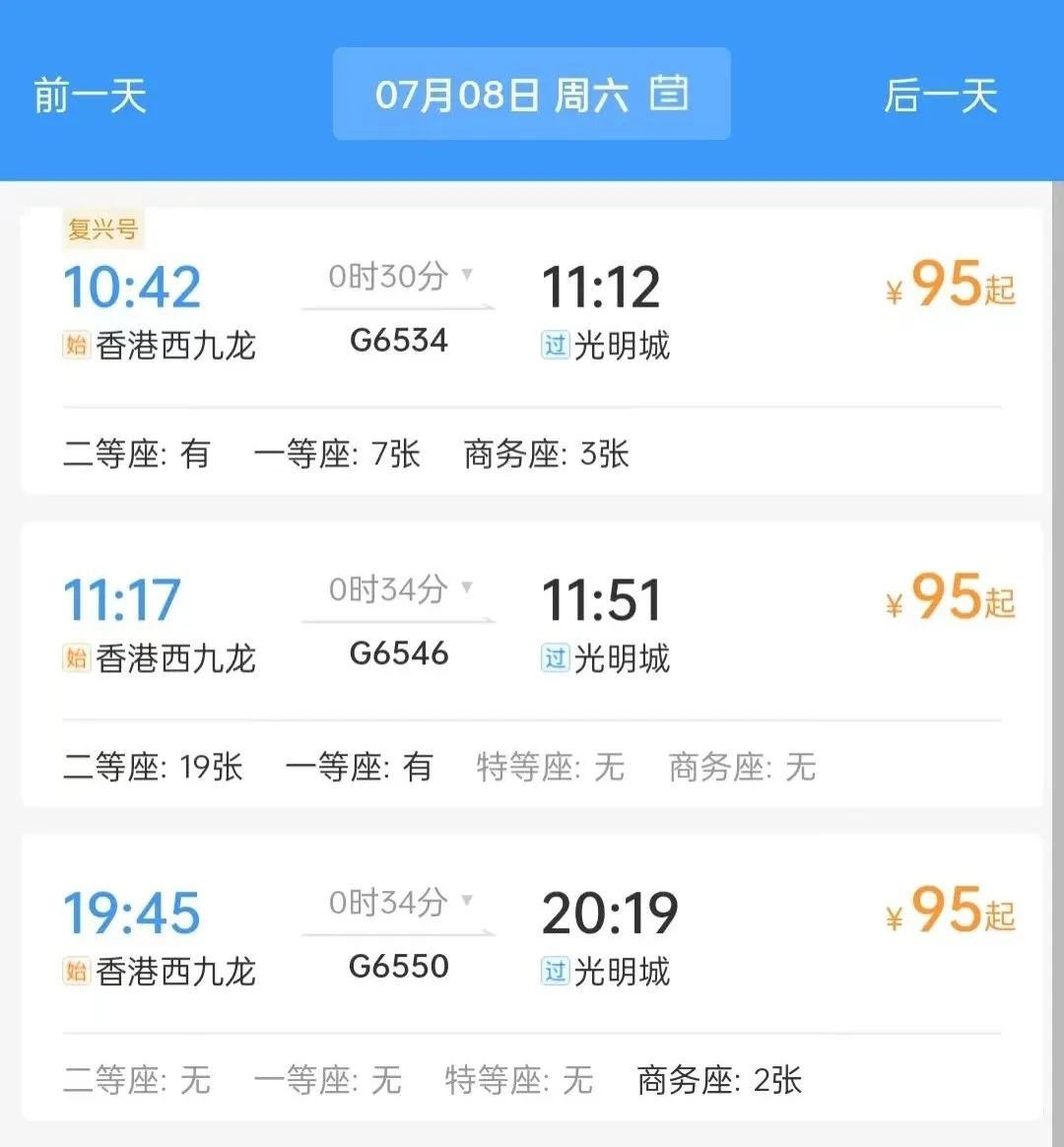Viewport: 1064px width, 1147px height.
Task: Open the calendar icon next to the date
Action: [x=669, y=93]
